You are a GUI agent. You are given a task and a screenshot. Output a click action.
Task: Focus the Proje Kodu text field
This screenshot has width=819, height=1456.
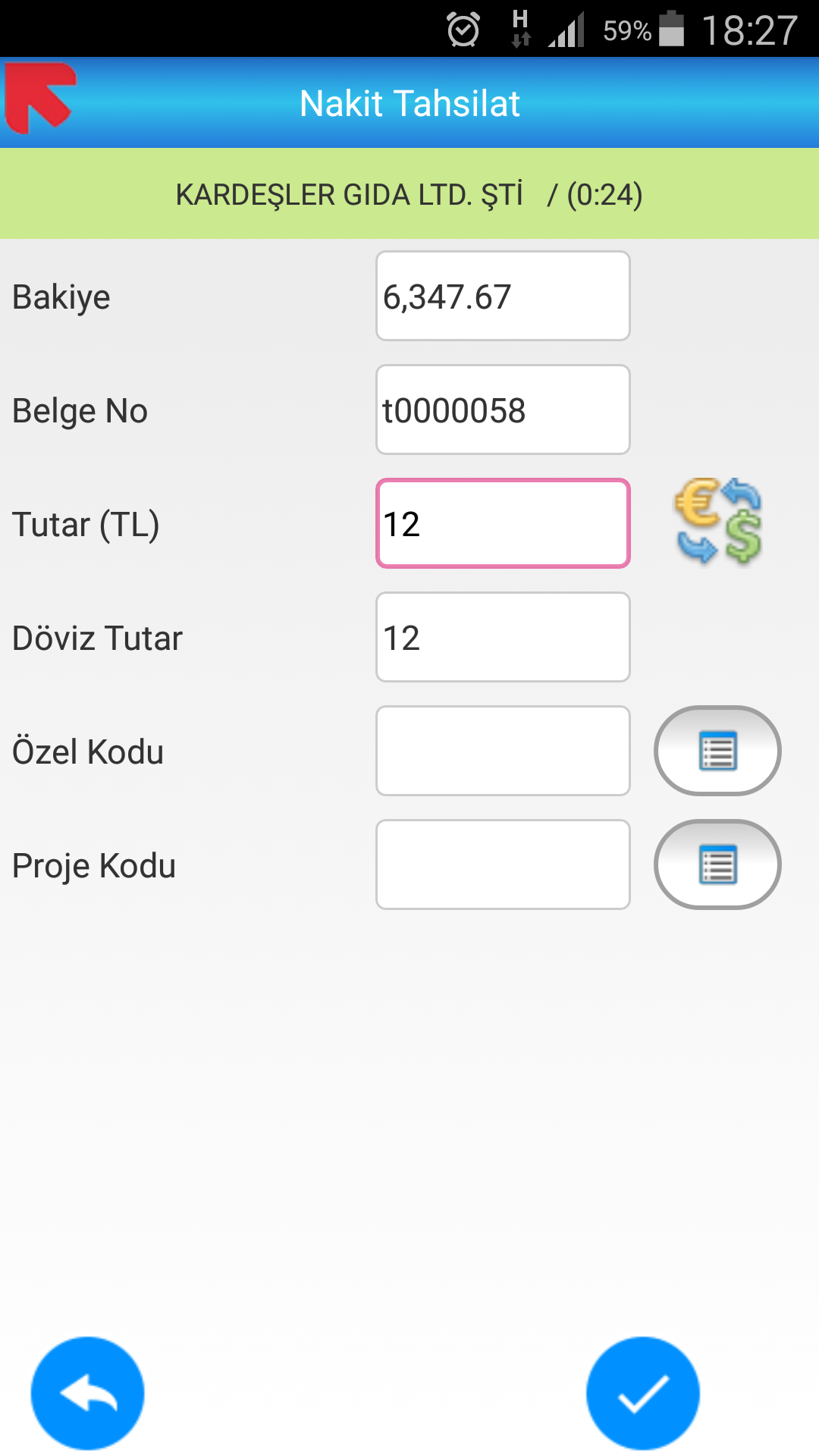(x=503, y=864)
